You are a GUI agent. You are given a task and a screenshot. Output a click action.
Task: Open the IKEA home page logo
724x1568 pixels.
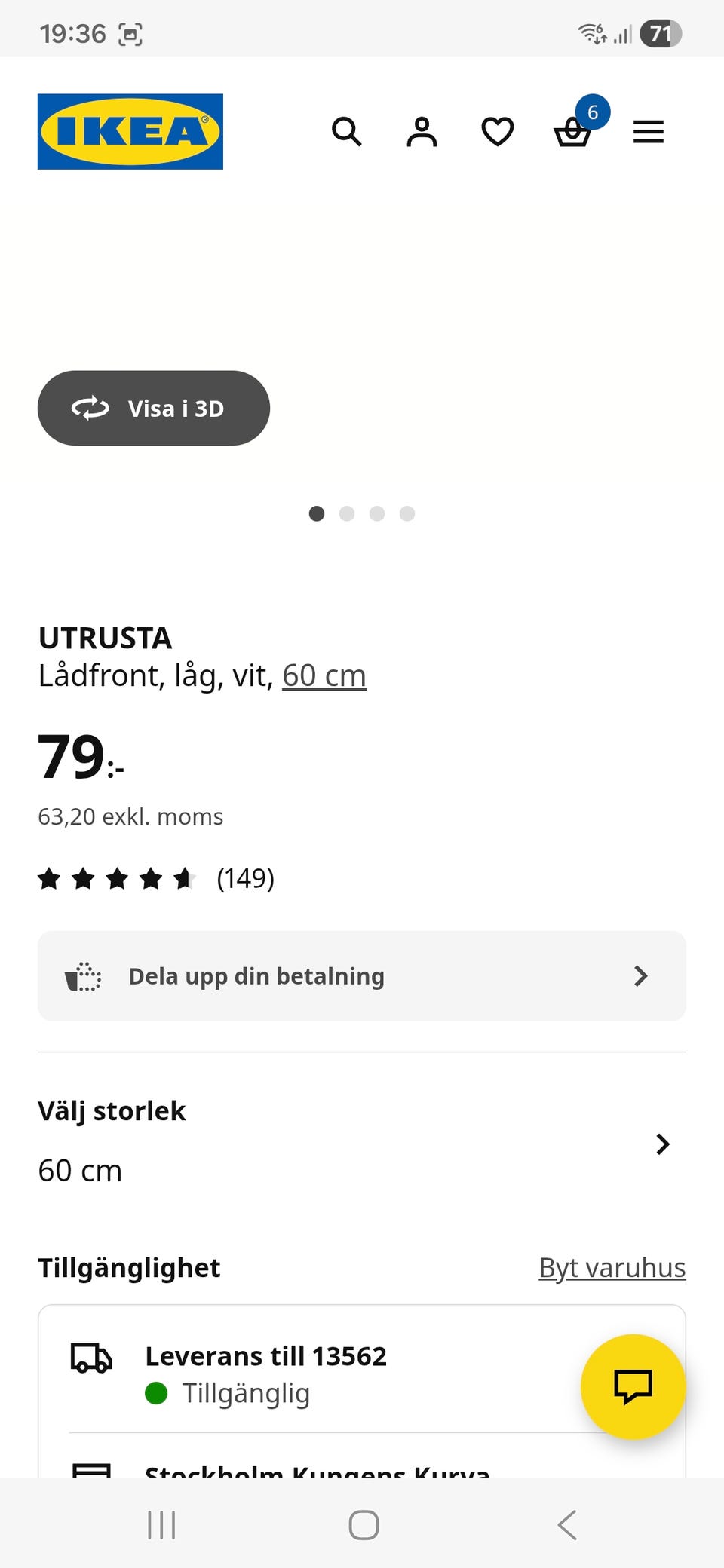(x=130, y=132)
